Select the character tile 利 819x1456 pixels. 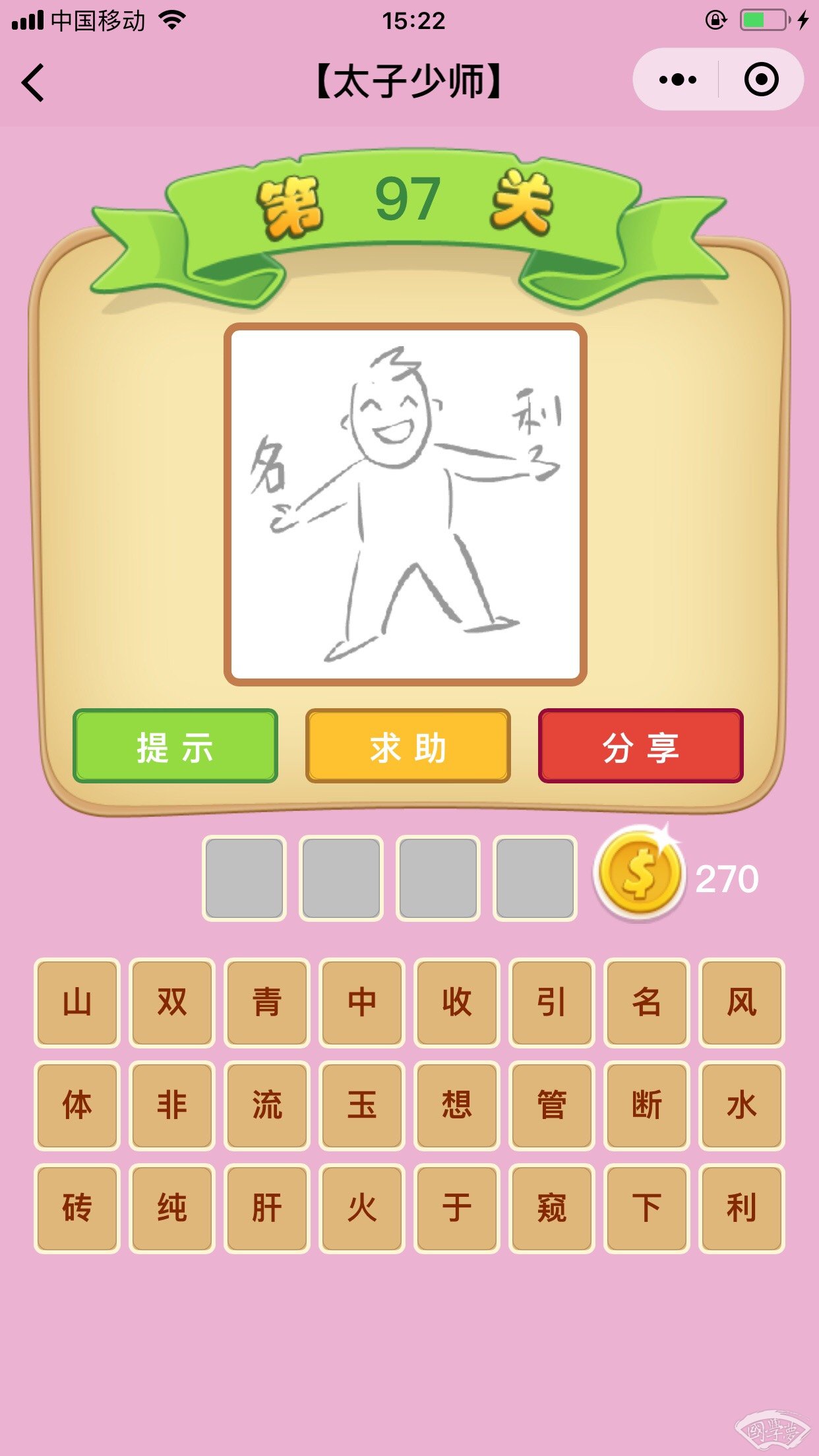(x=741, y=1208)
